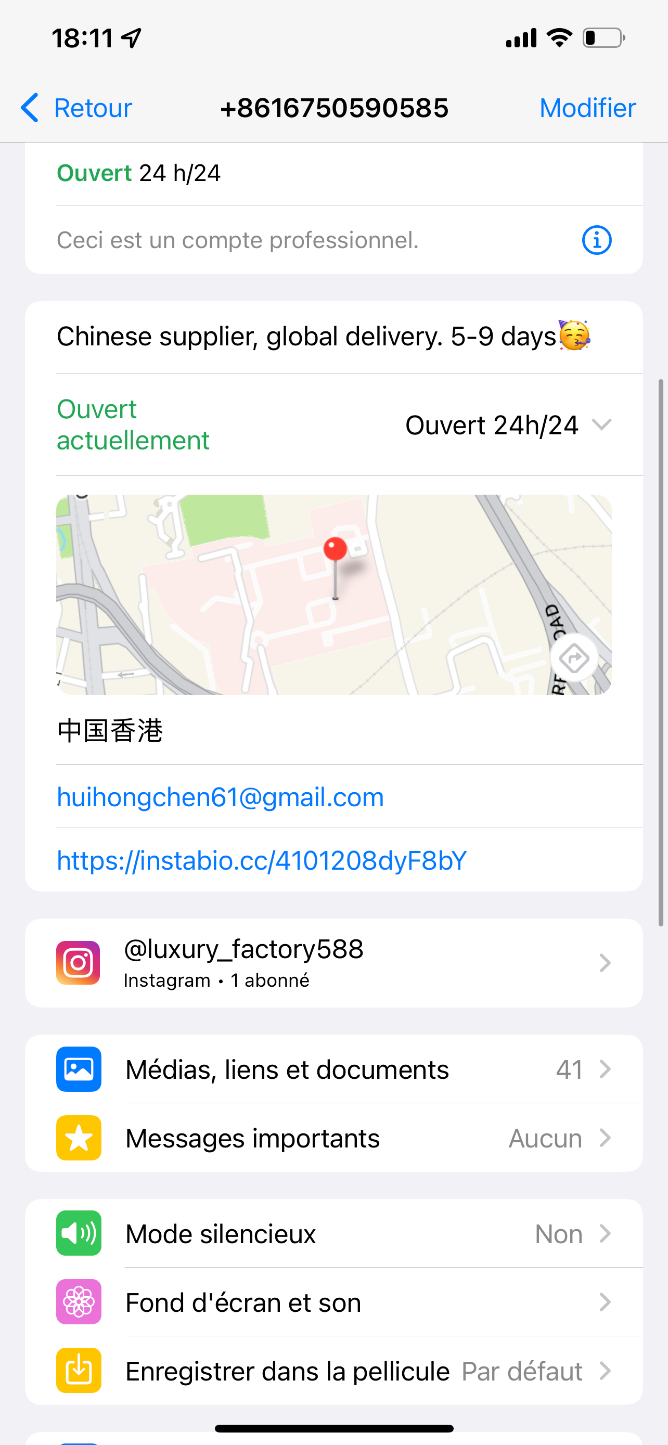This screenshot has height=1445, width=668.
Task: Open Médias, liens et documents
Action: (334, 1069)
